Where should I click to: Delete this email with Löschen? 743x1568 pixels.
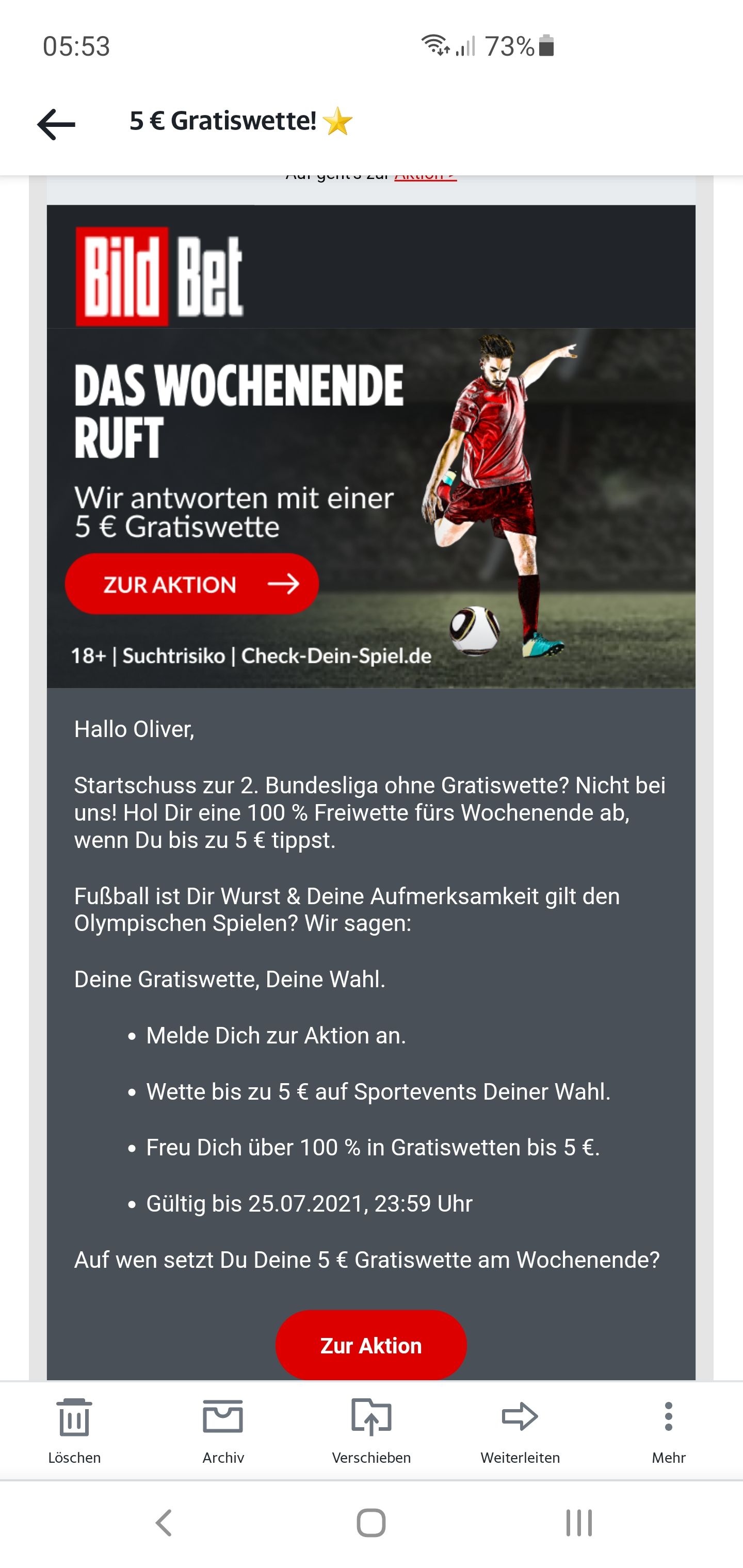74,1429
